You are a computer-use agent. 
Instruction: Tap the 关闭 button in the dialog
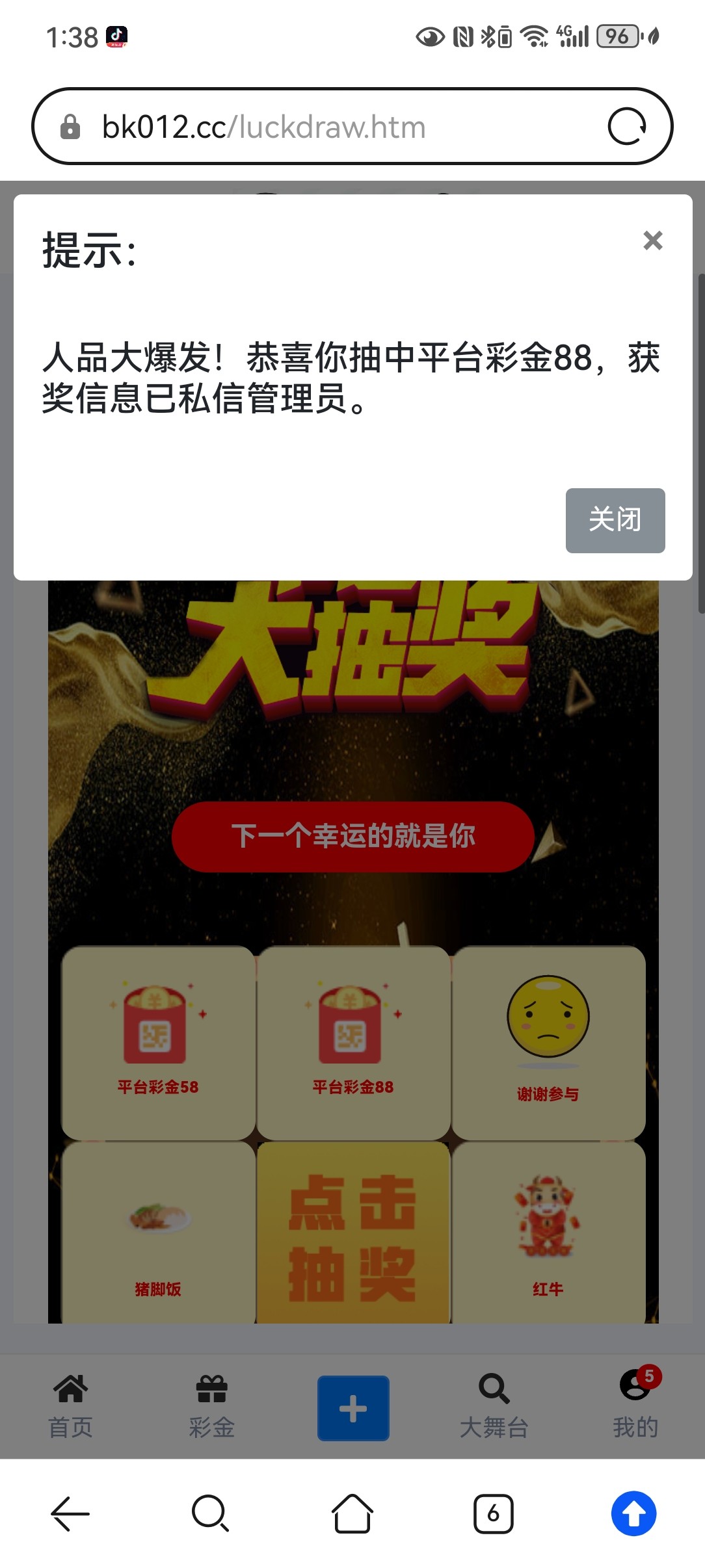click(x=615, y=520)
